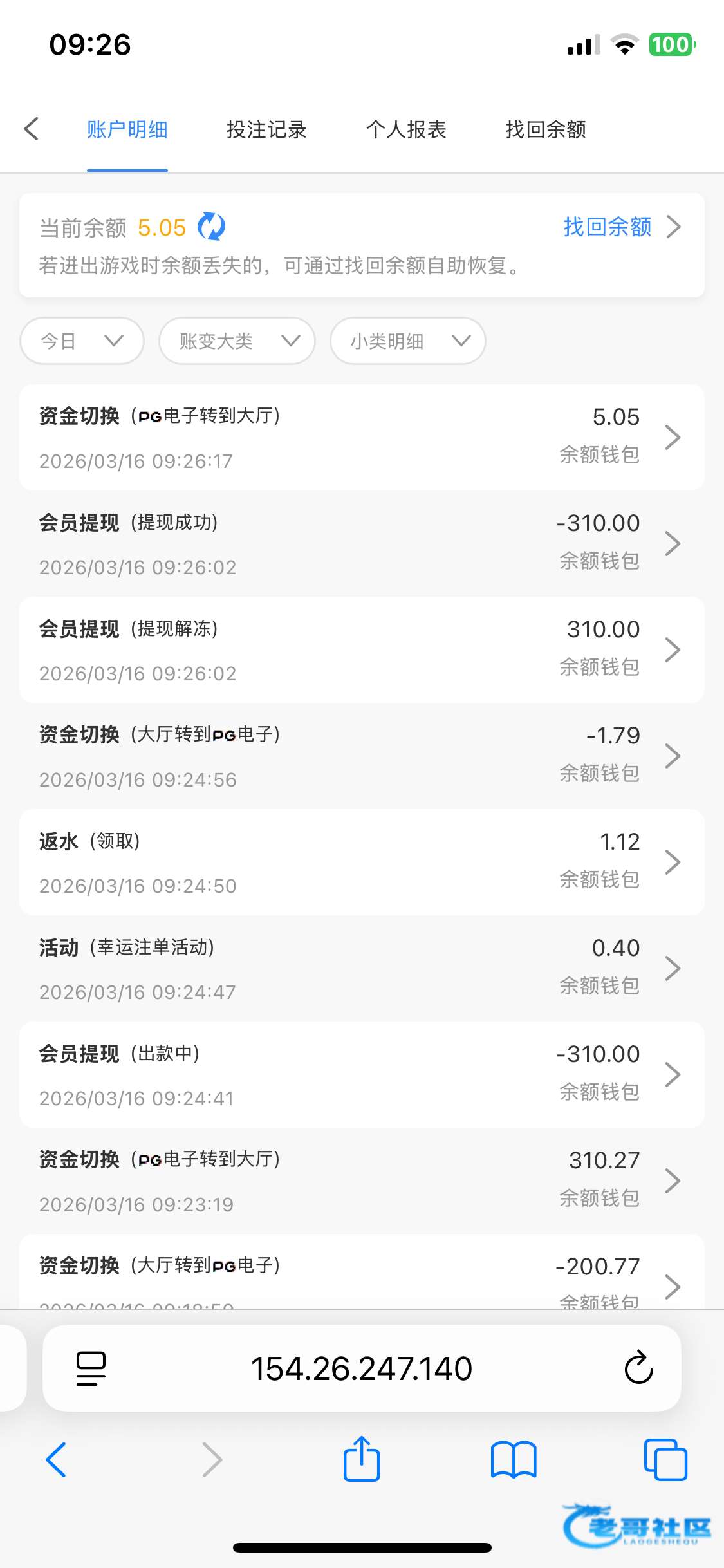Viewport: 724px width, 1568px height.
Task: Open the 出款中 withdrawal record
Action: 362,1075
